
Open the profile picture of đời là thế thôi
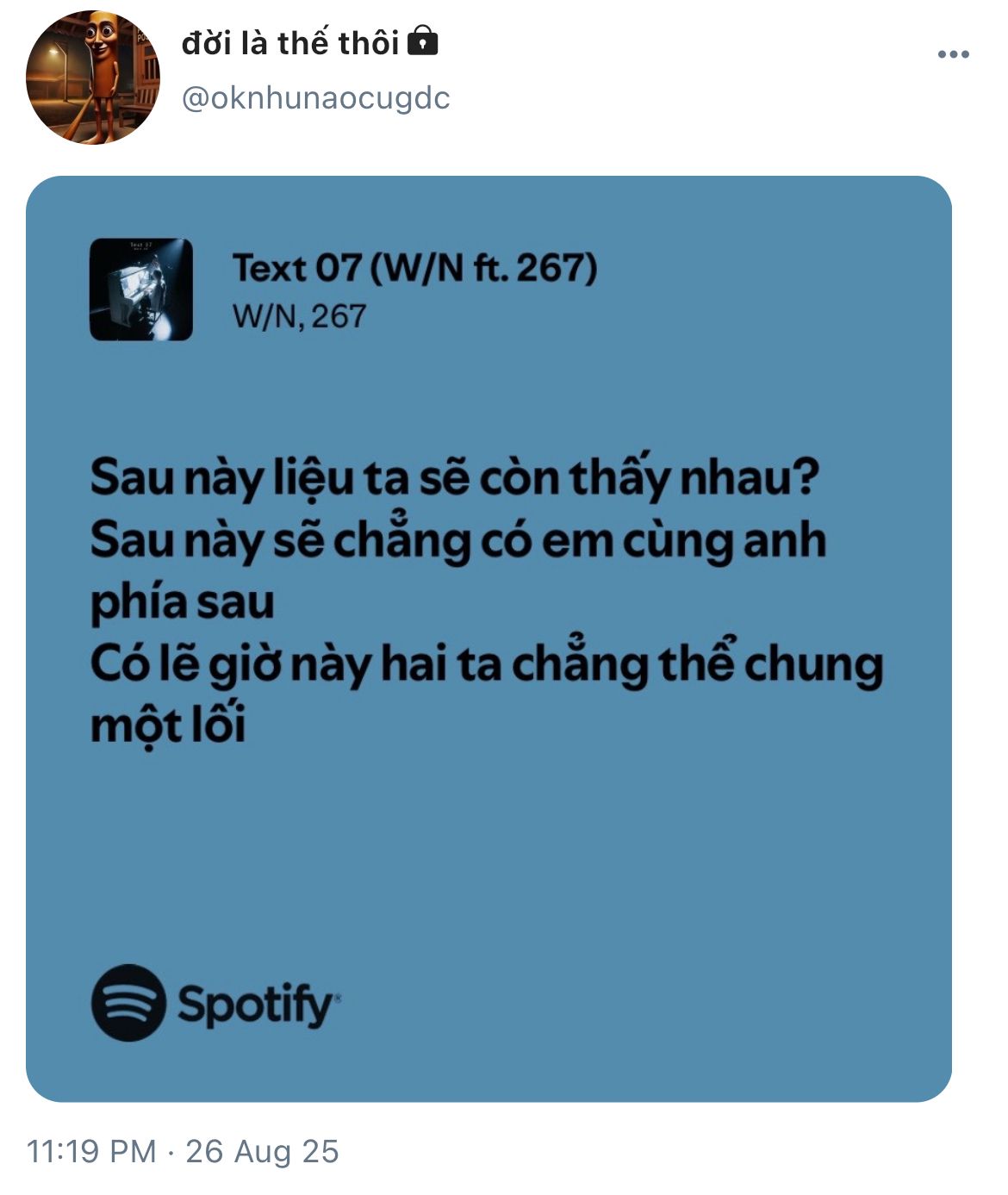[93, 78]
